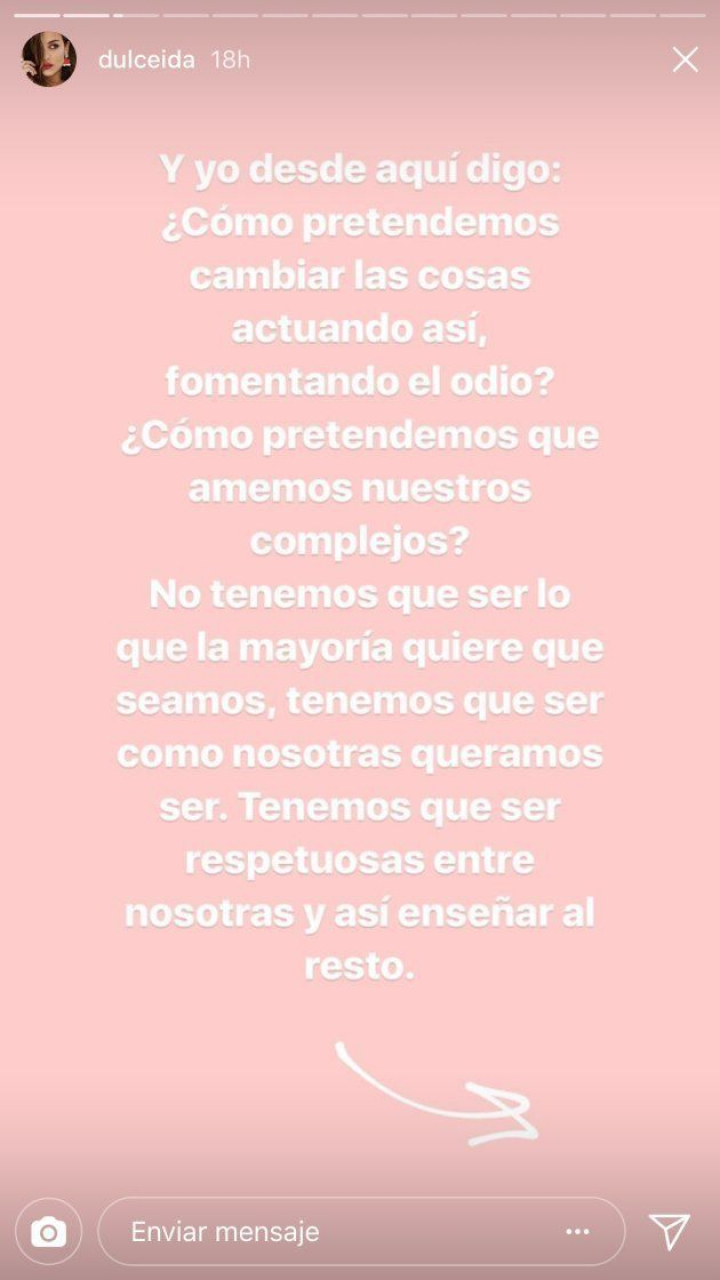Viewport: 720px width, 1280px height.
Task: Tap the Enviar mensaje field
Action: (x=330, y=1232)
